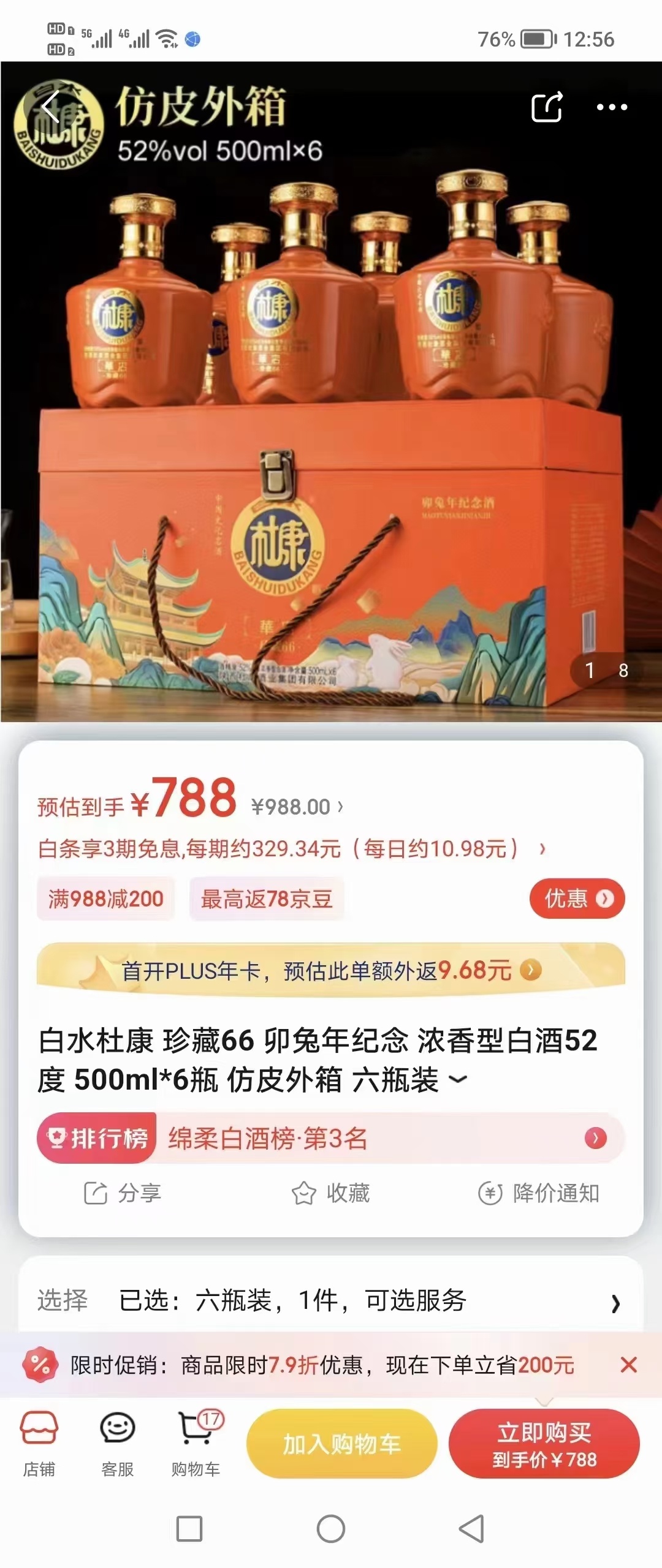
Task: Tap 立即购买 to buy for ¥788
Action: point(544,1444)
